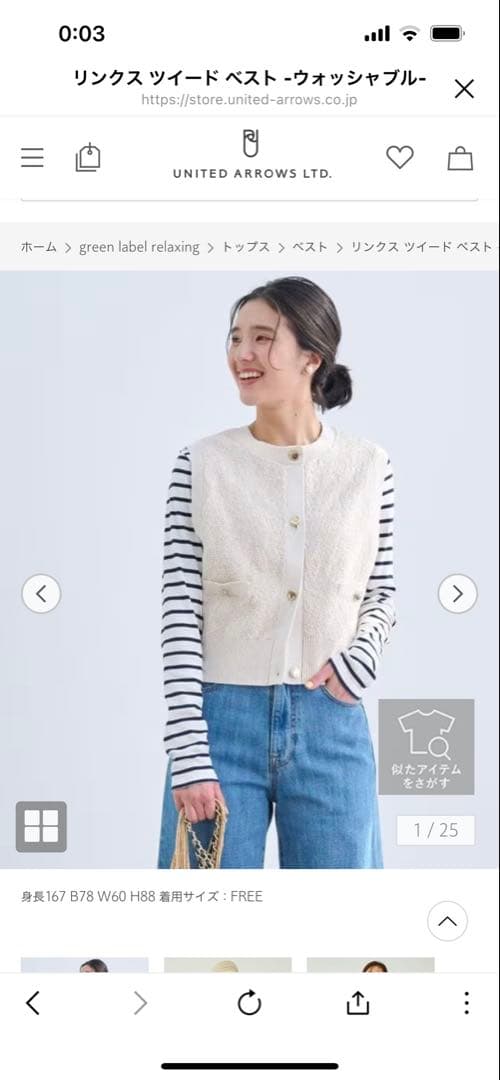Tap 似たアイテムをさがす button
The image size is (500, 1080).
[x=426, y=747]
